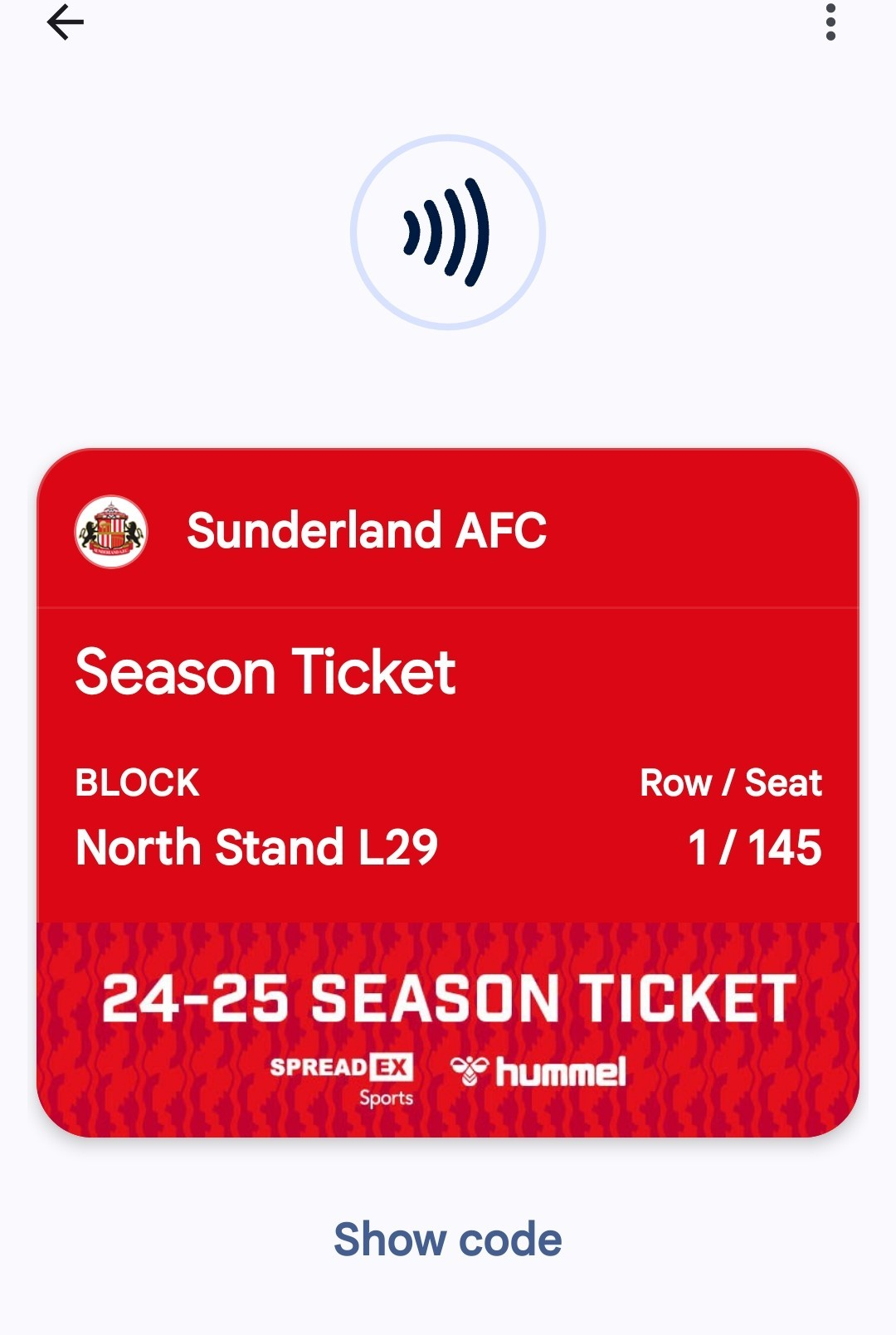Go back with the arrow icon
The width and height of the screenshot is (896, 1335).
point(65,22)
